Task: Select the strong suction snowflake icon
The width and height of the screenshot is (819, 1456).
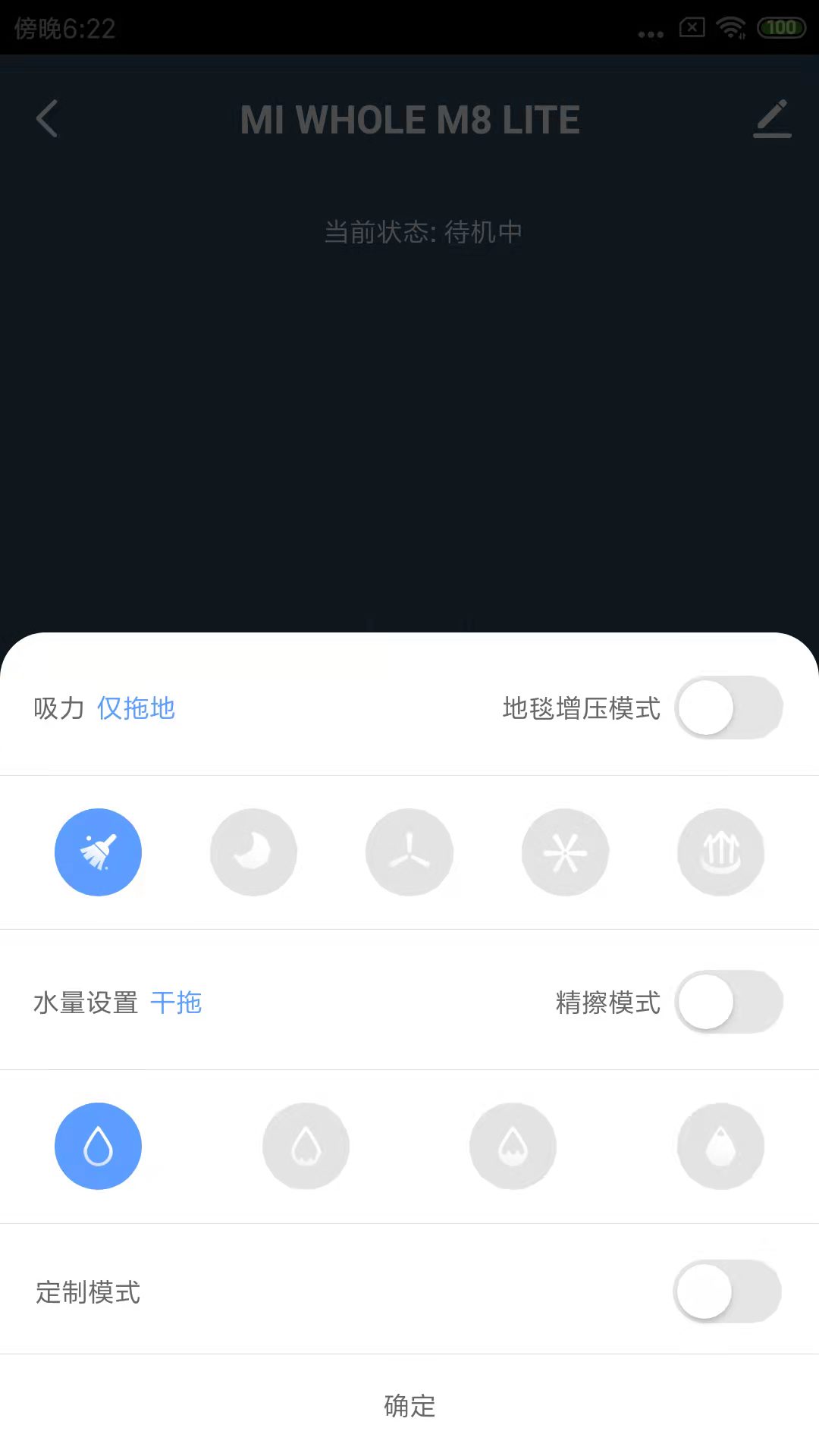Action: pos(565,851)
